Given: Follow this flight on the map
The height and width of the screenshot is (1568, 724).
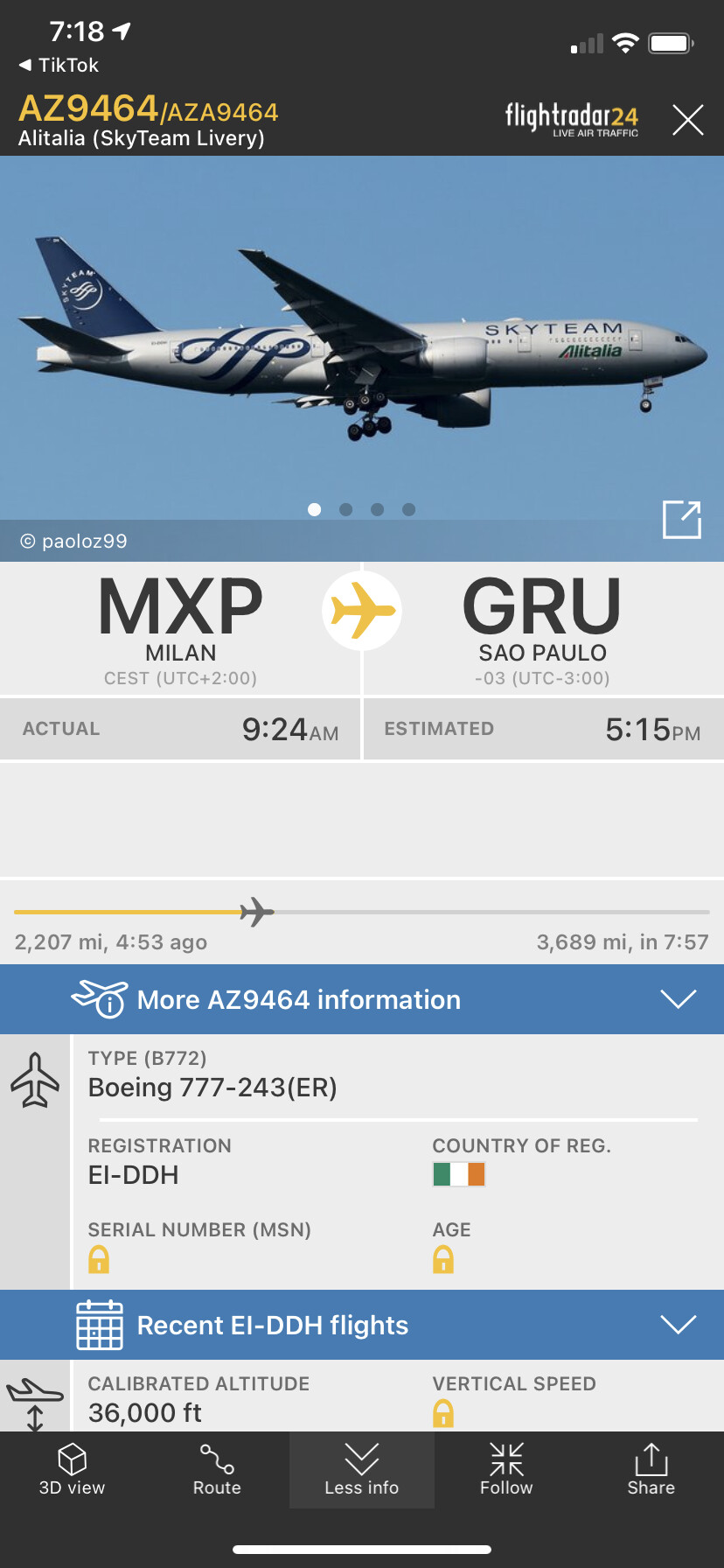Looking at the screenshot, I should click(x=506, y=1470).
